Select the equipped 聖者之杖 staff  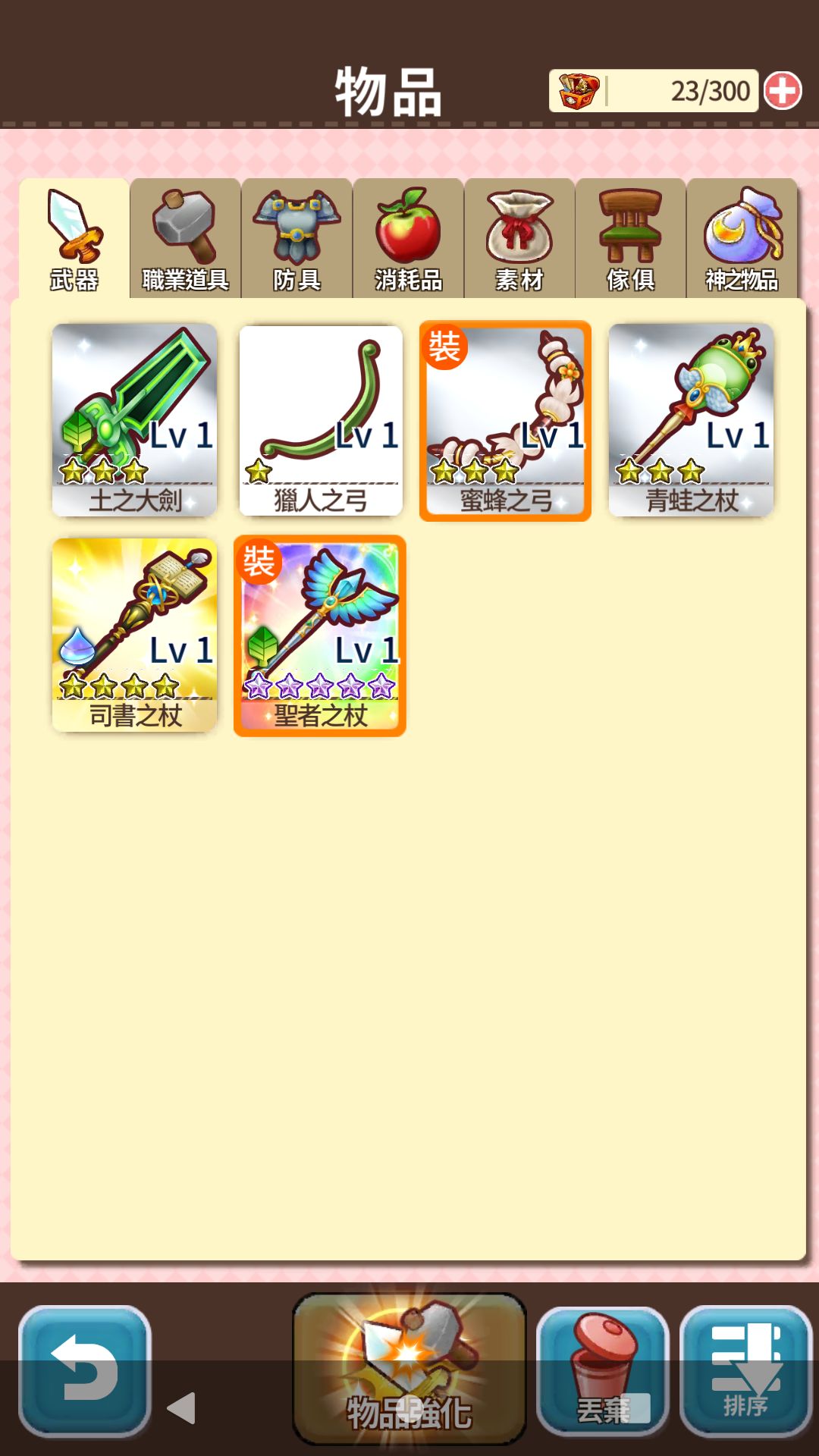(x=319, y=635)
